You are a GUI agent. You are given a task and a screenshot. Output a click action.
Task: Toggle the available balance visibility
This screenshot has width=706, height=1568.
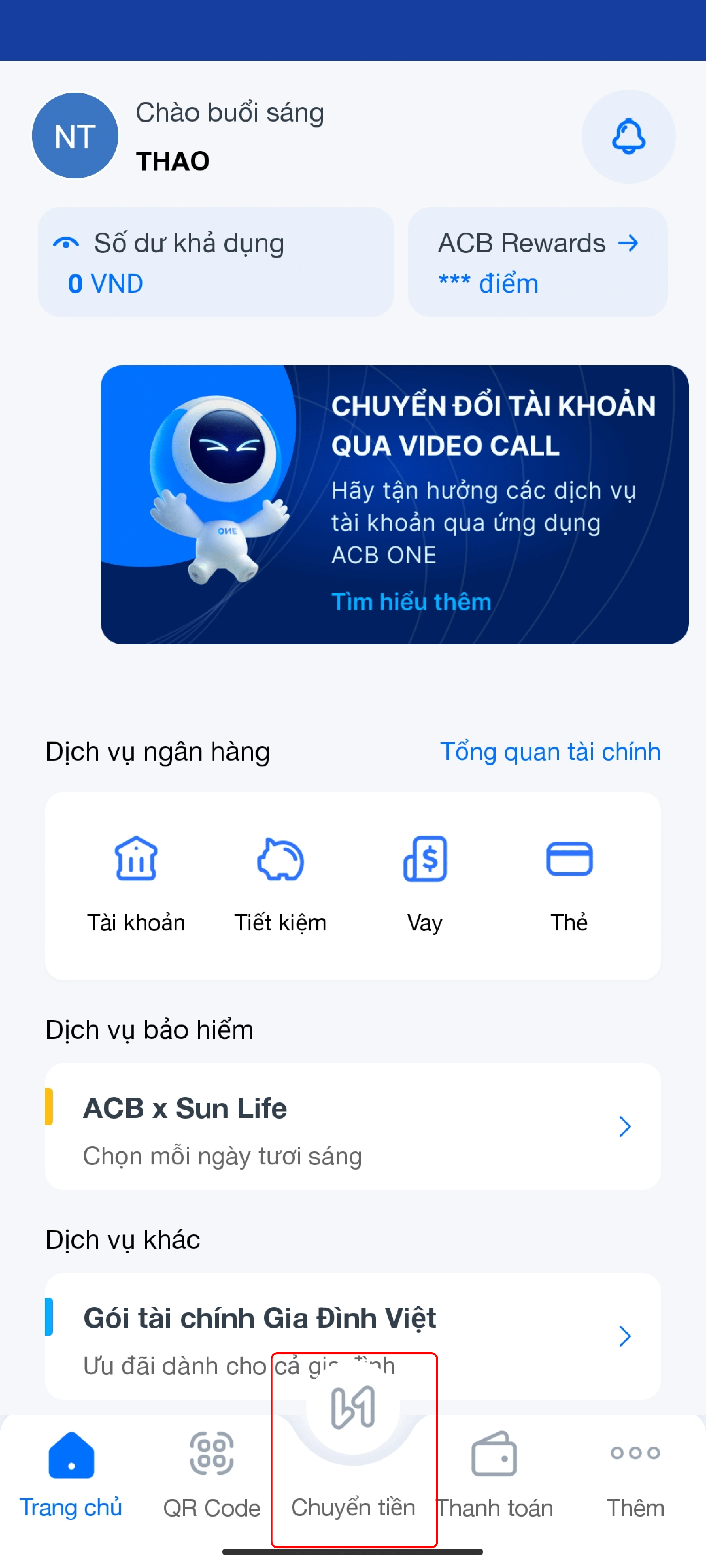tap(66, 243)
